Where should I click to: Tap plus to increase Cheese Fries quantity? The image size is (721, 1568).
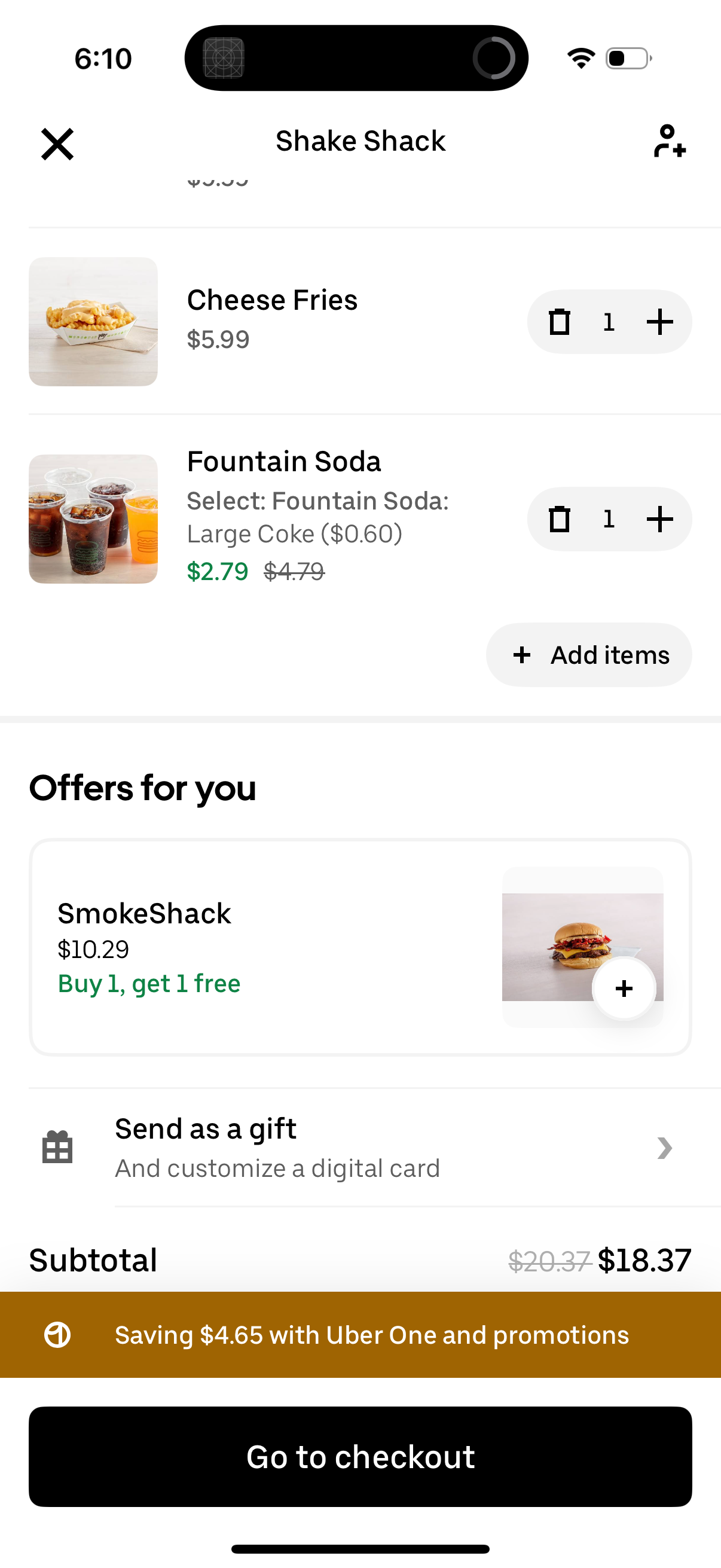pos(660,322)
